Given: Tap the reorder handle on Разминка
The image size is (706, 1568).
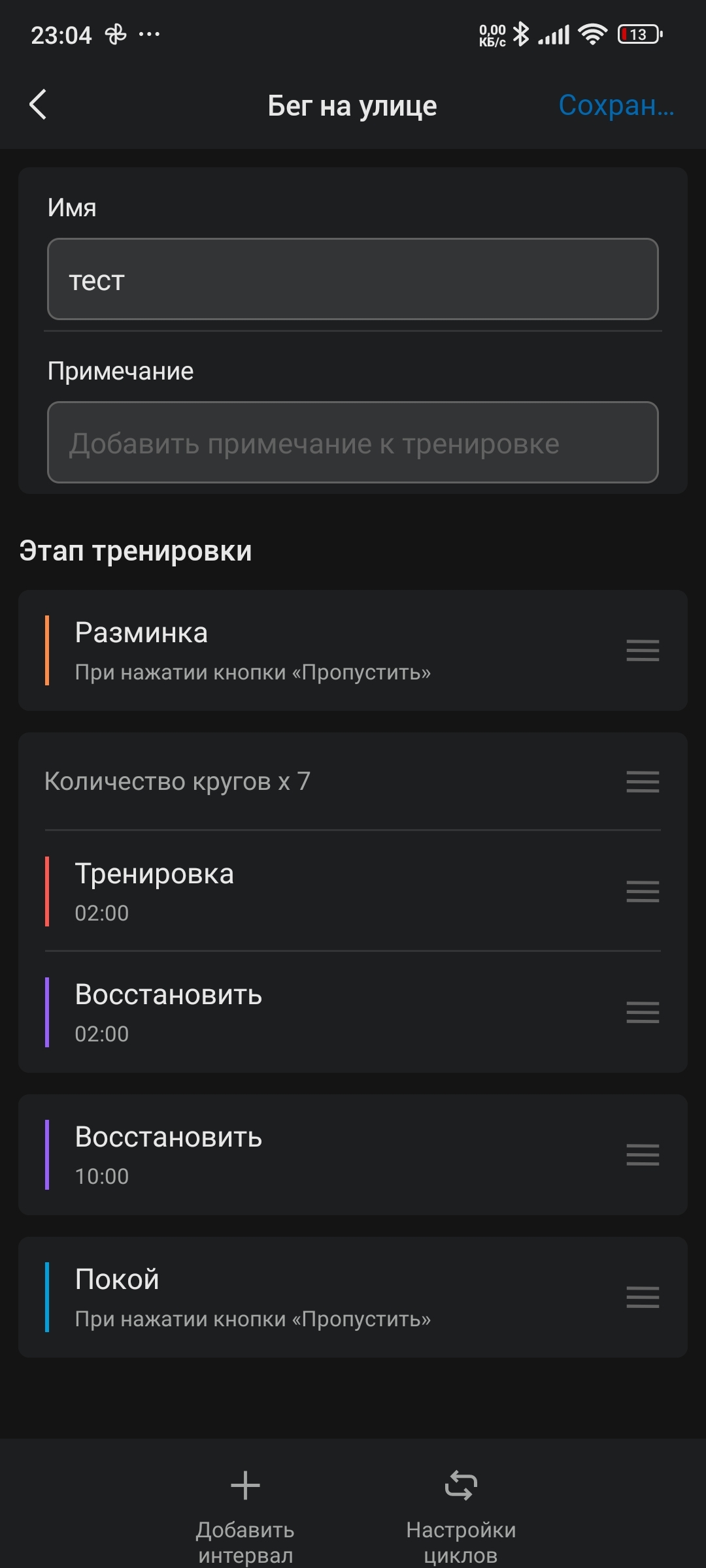Looking at the screenshot, I should (643, 651).
